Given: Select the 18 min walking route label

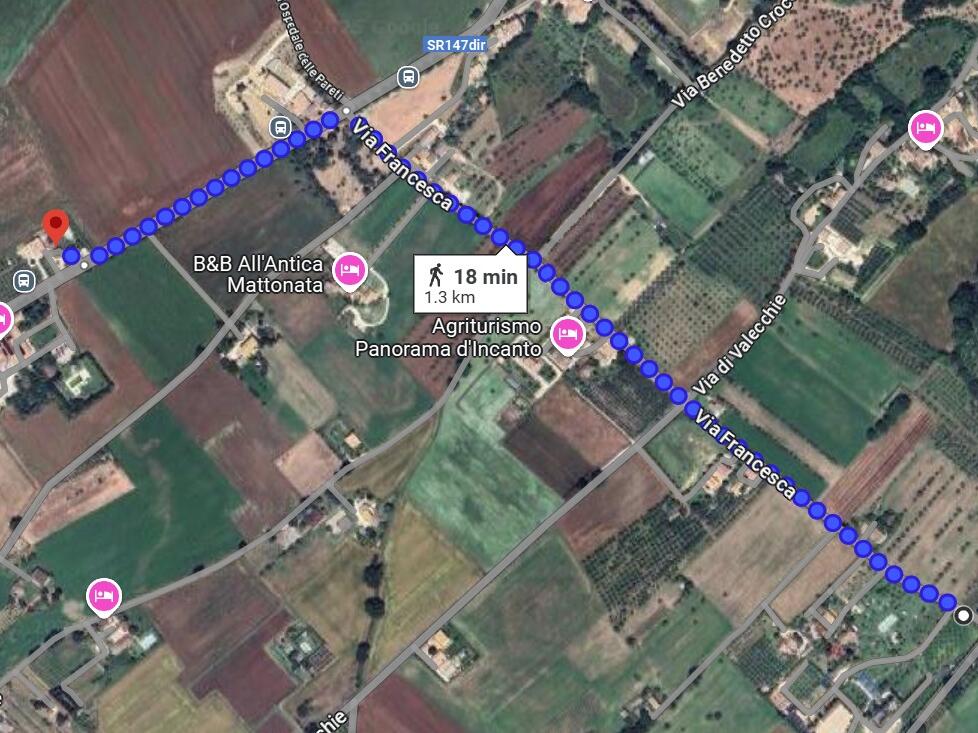Looking at the screenshot, I should pos(472,284).
